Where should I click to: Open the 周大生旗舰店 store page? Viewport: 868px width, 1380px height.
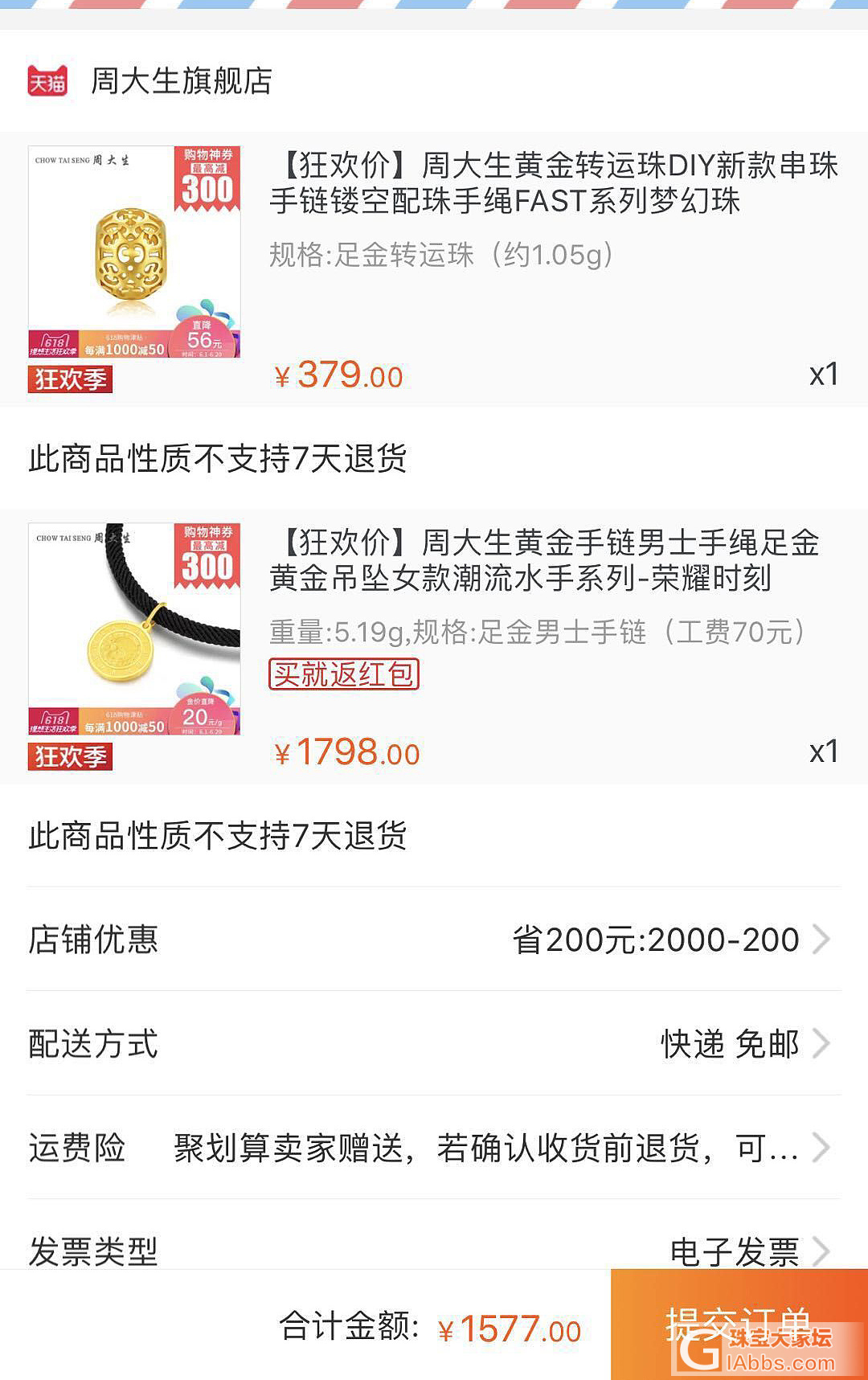tap(181, 81)
